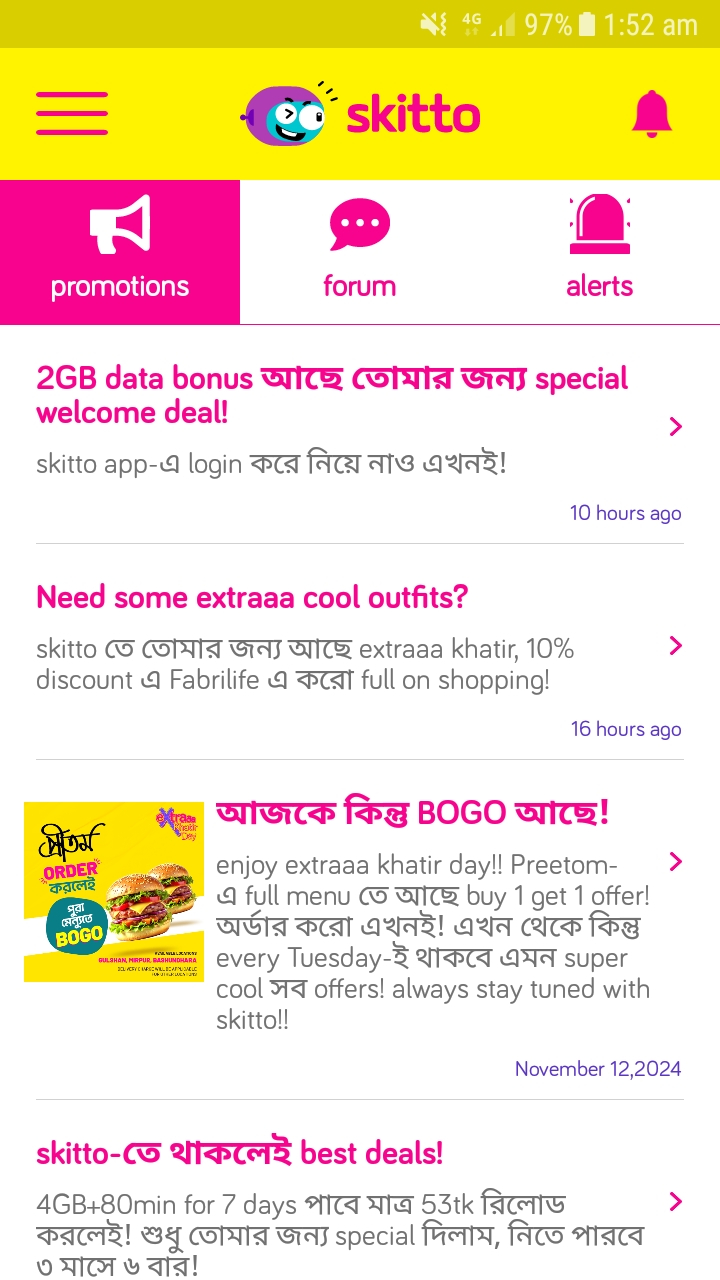The image size is (720, 1280).
Task: Switch to the alerts tab
Action: (600, 252)
